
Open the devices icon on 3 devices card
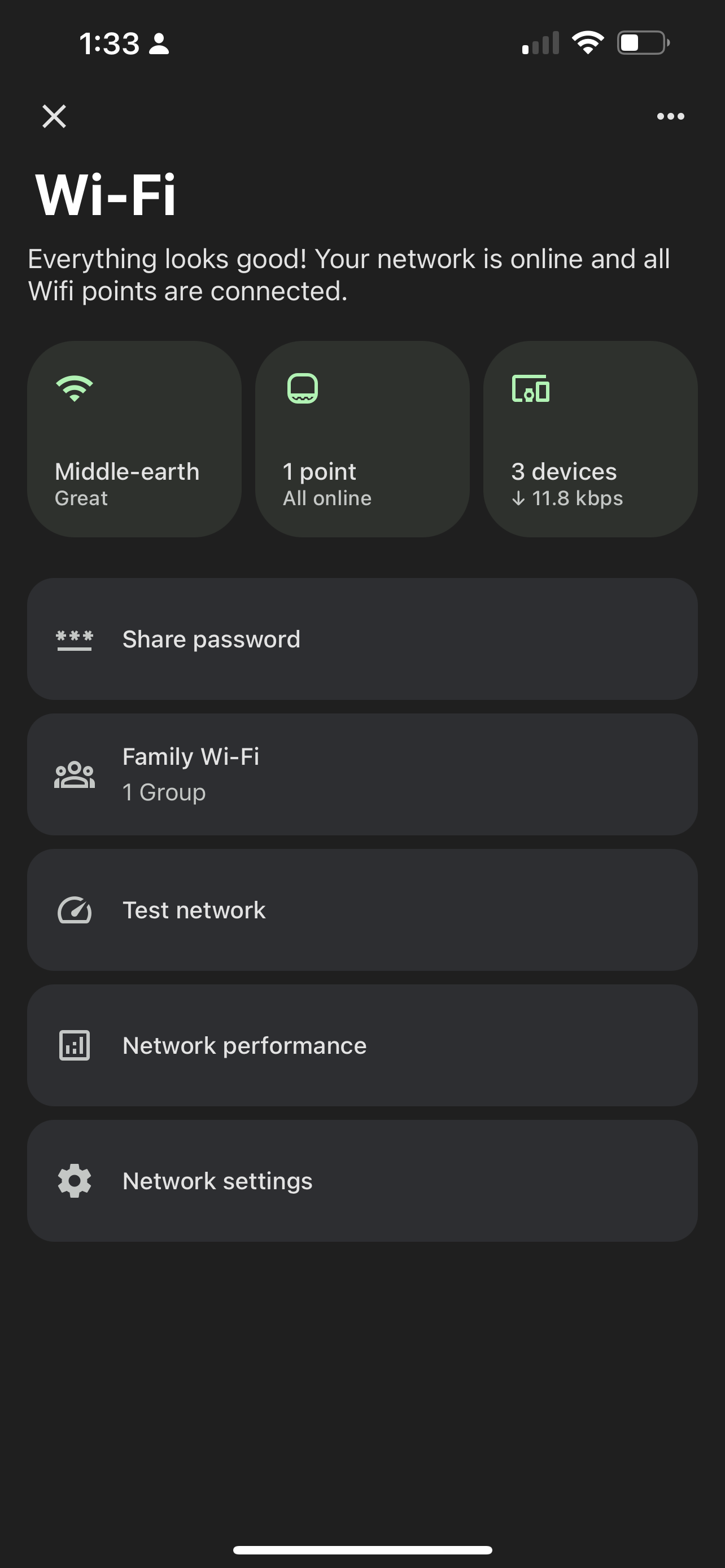coord(531,389)
